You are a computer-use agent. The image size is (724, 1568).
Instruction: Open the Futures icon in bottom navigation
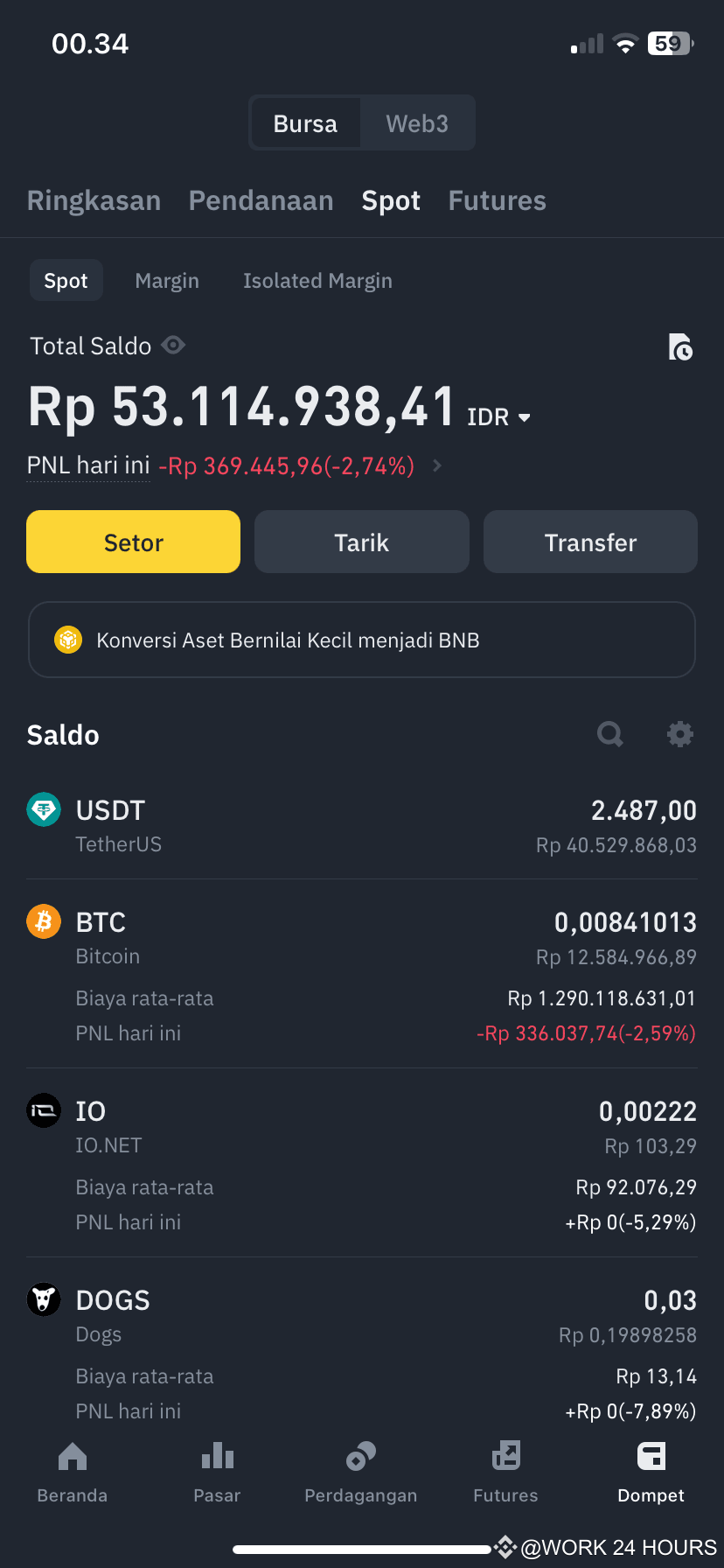pyautogui.click(x=505, y=1457)
